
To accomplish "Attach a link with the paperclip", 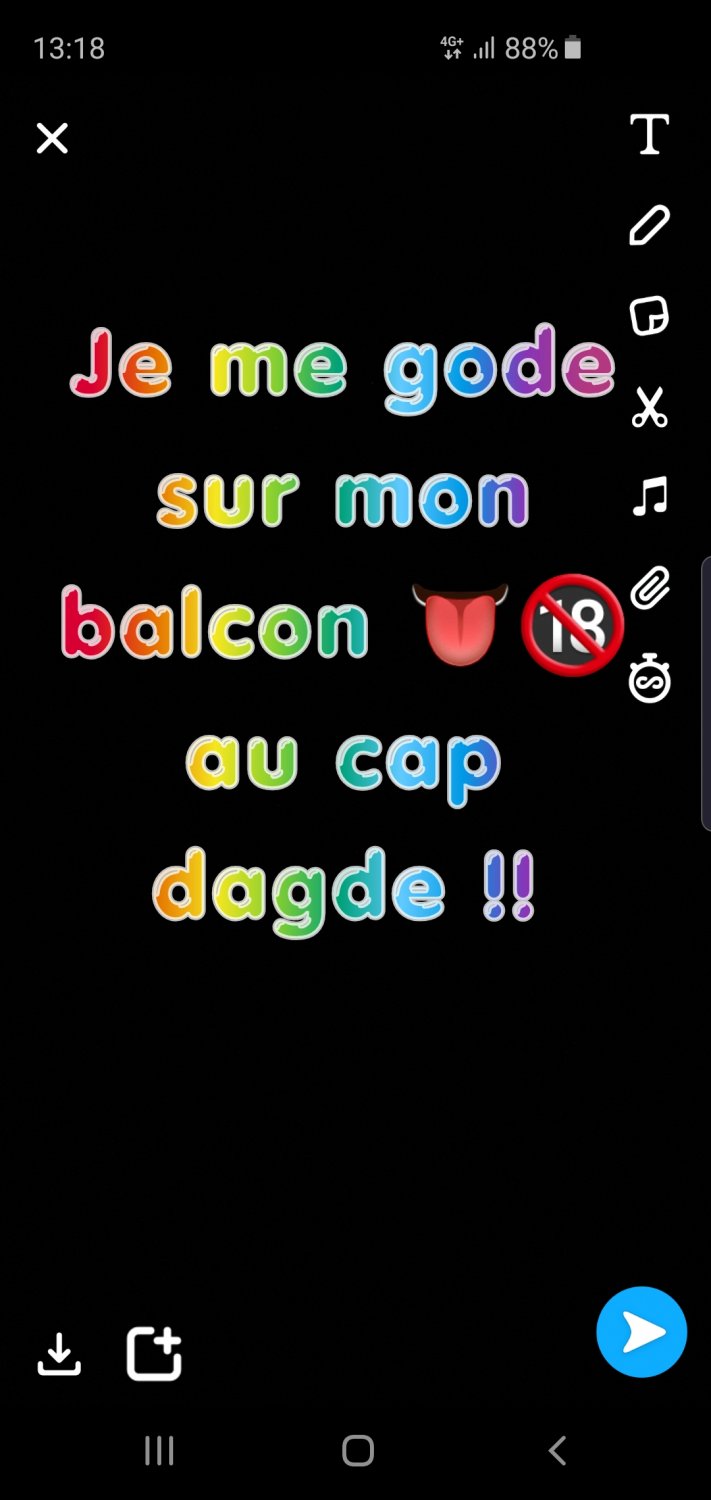I will pyautogui.click(x=649, y=588).
